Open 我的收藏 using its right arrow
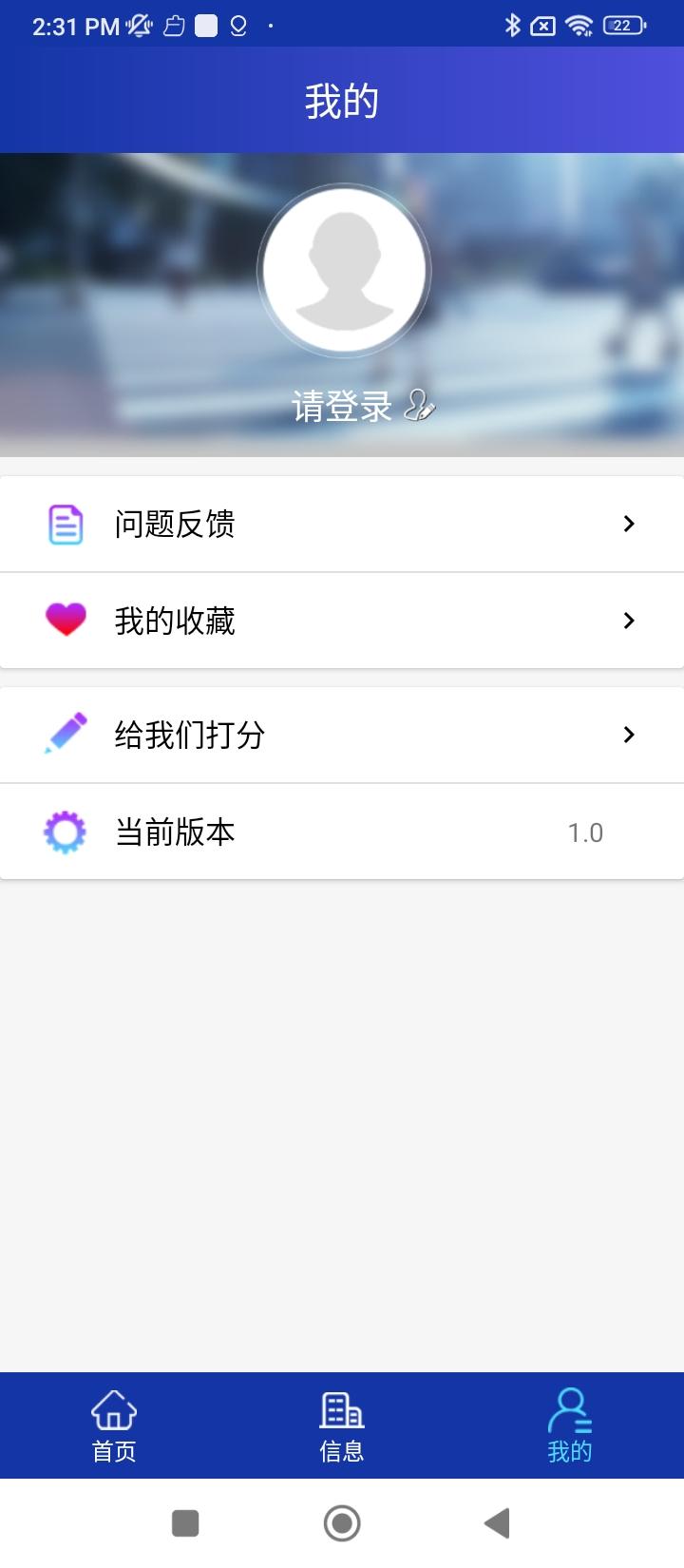 point(628,620)
